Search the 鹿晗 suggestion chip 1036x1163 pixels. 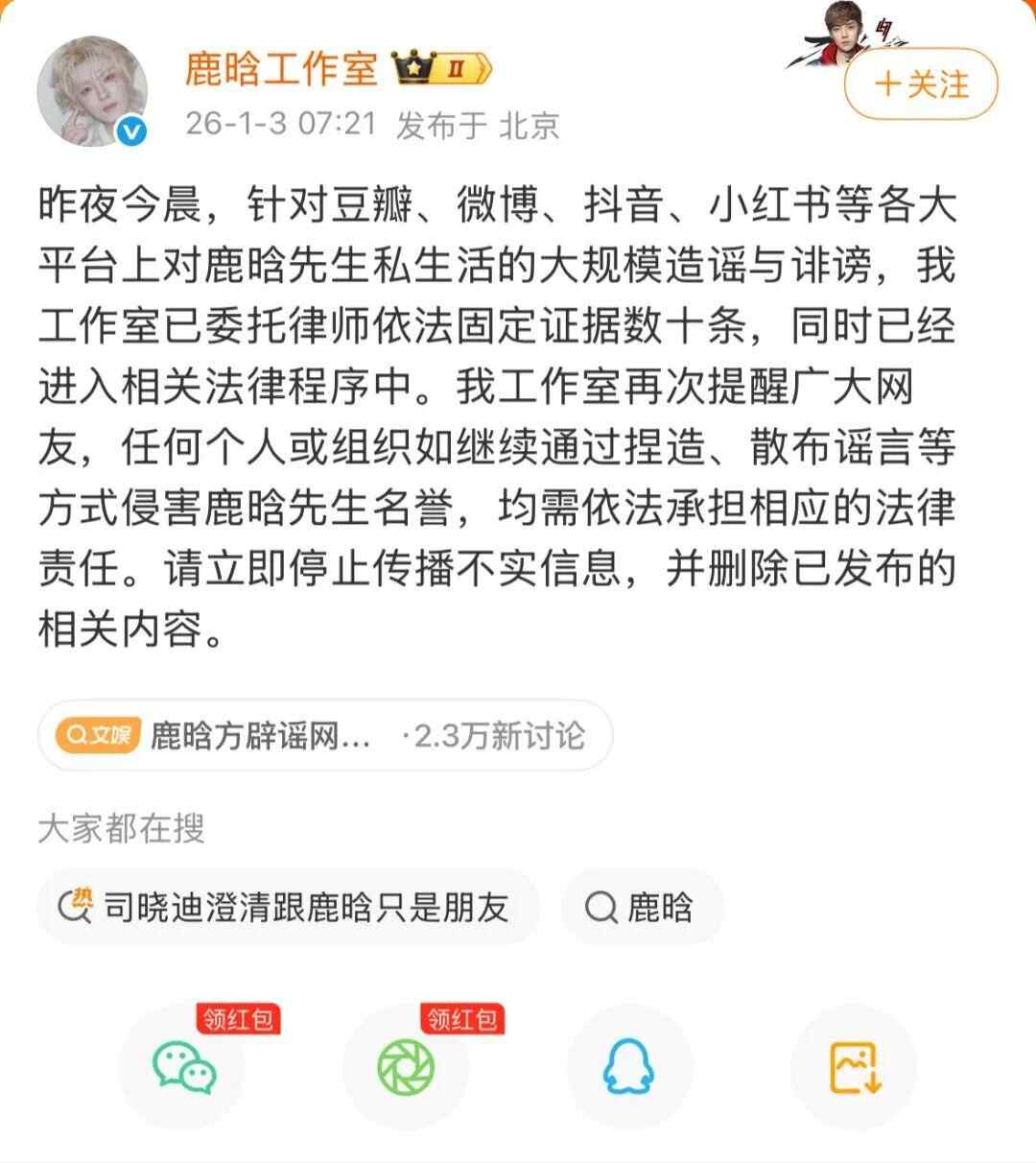click(641, 907)
